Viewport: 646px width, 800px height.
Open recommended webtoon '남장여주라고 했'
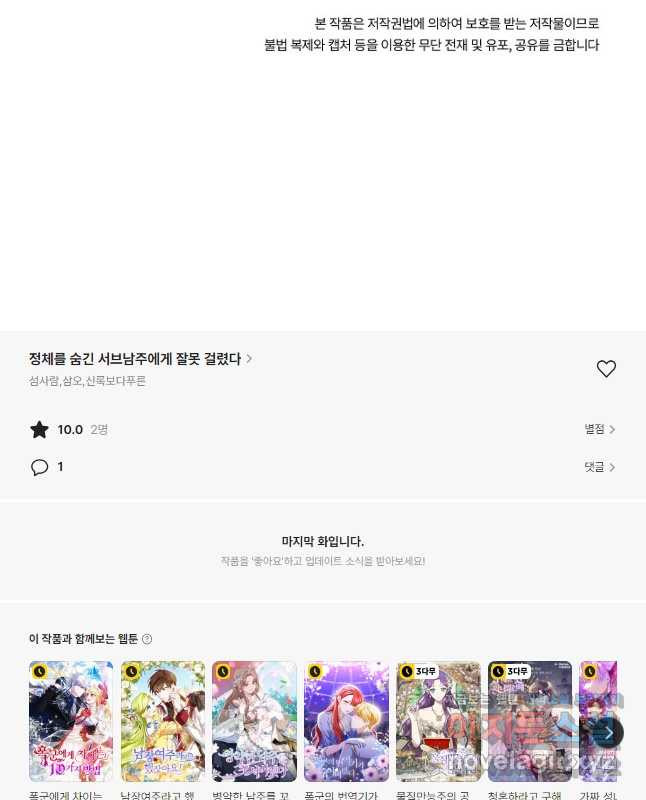coord(163,721)
